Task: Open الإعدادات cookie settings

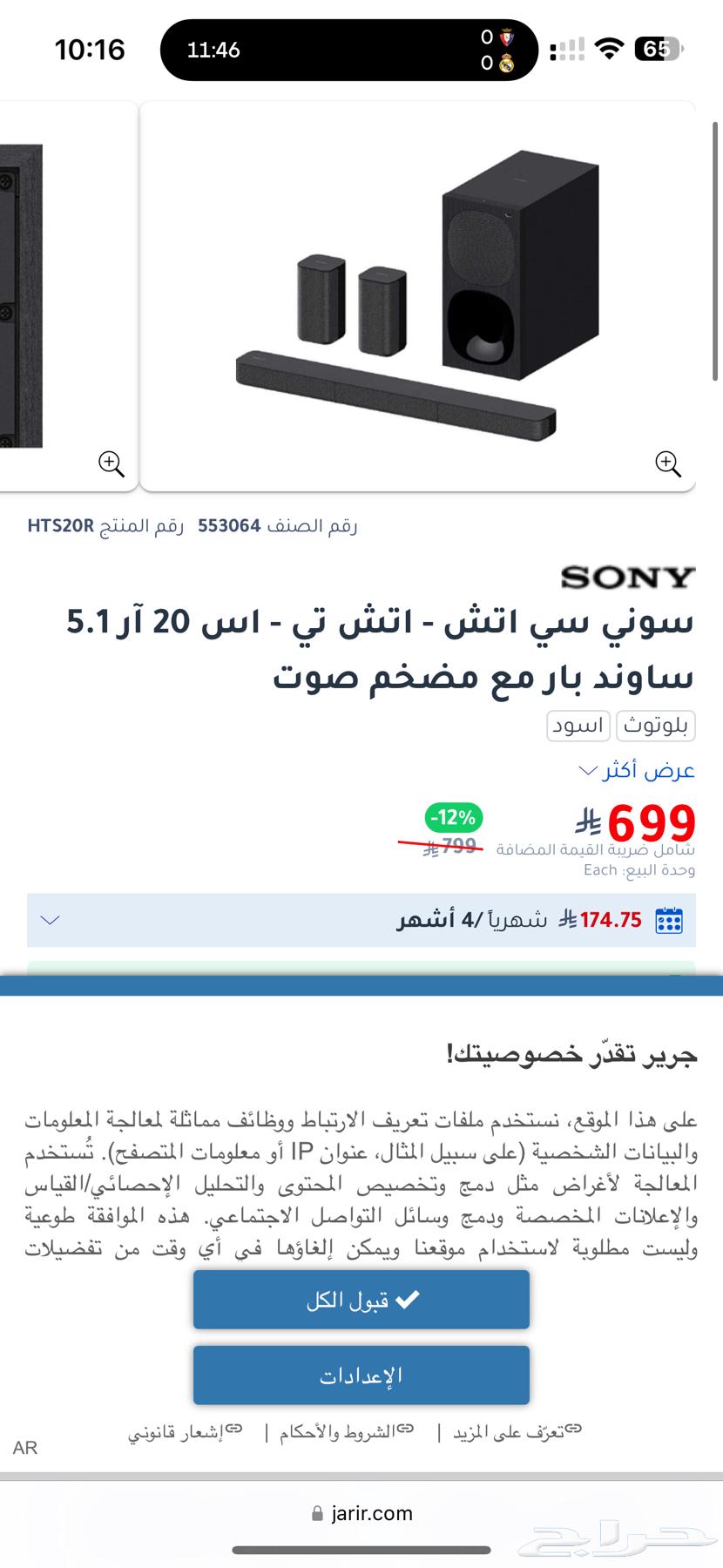Action: [361, 1375]
